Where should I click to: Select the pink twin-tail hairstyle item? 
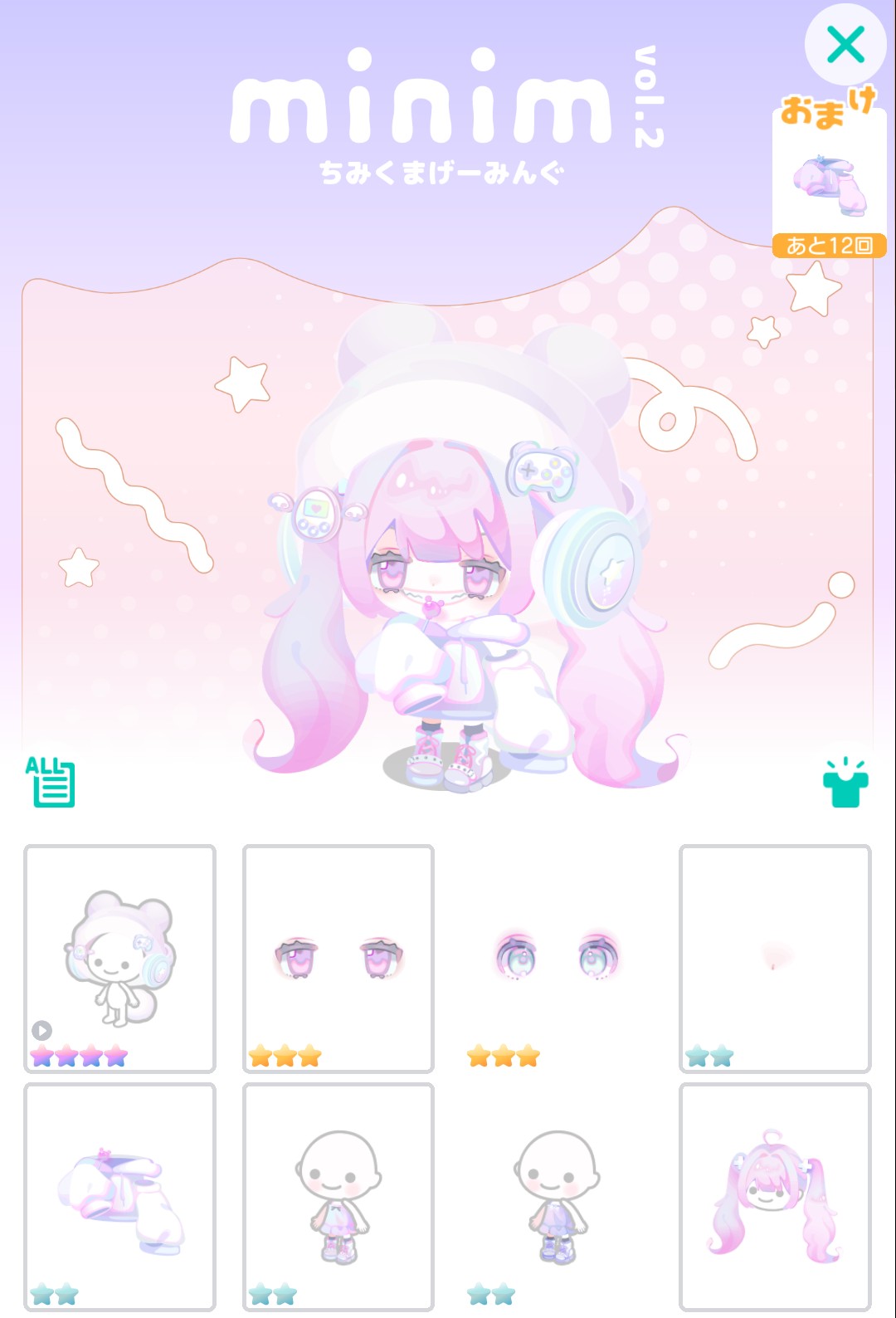(x=775, y=1196)
